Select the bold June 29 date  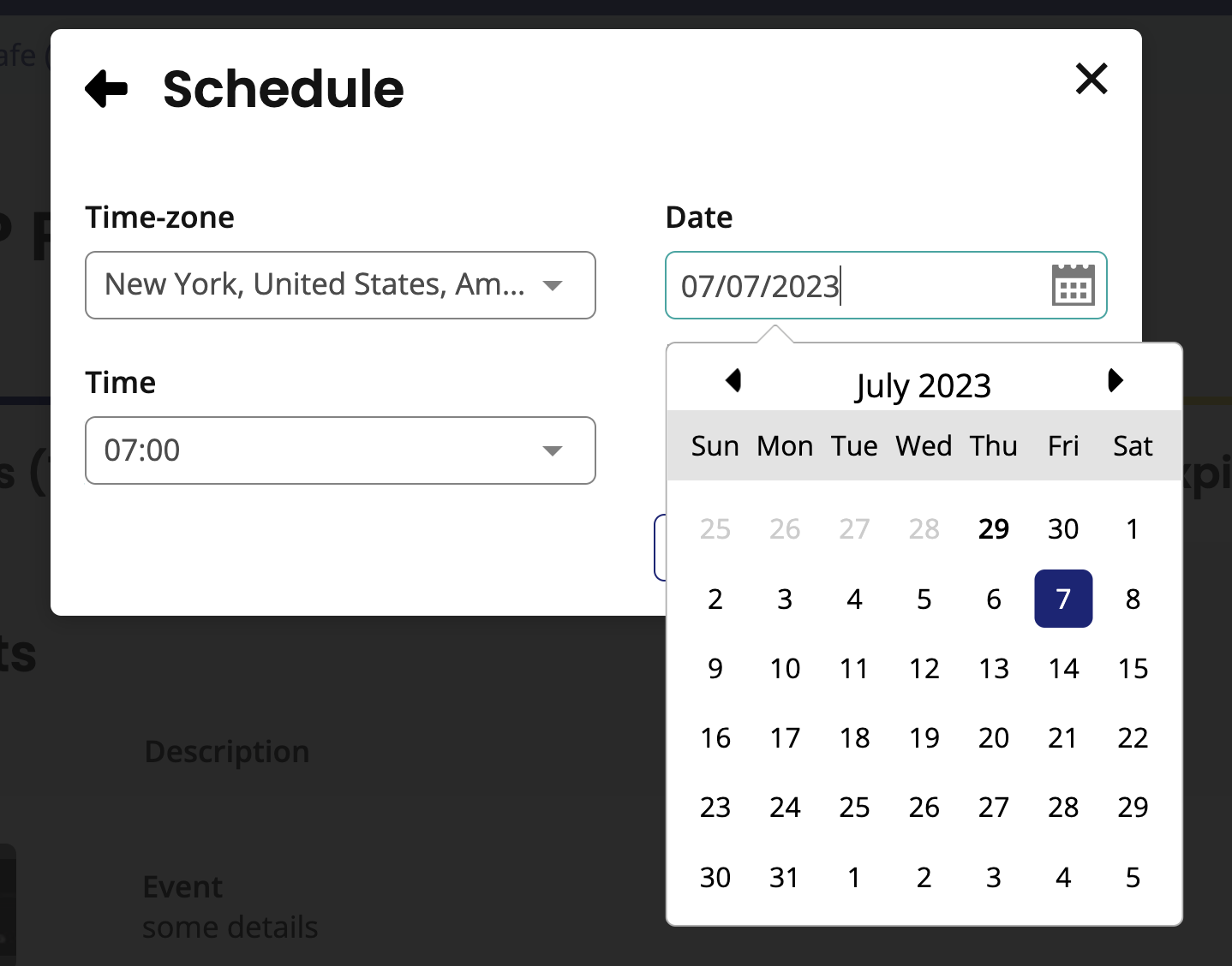(x=993, y=529)
